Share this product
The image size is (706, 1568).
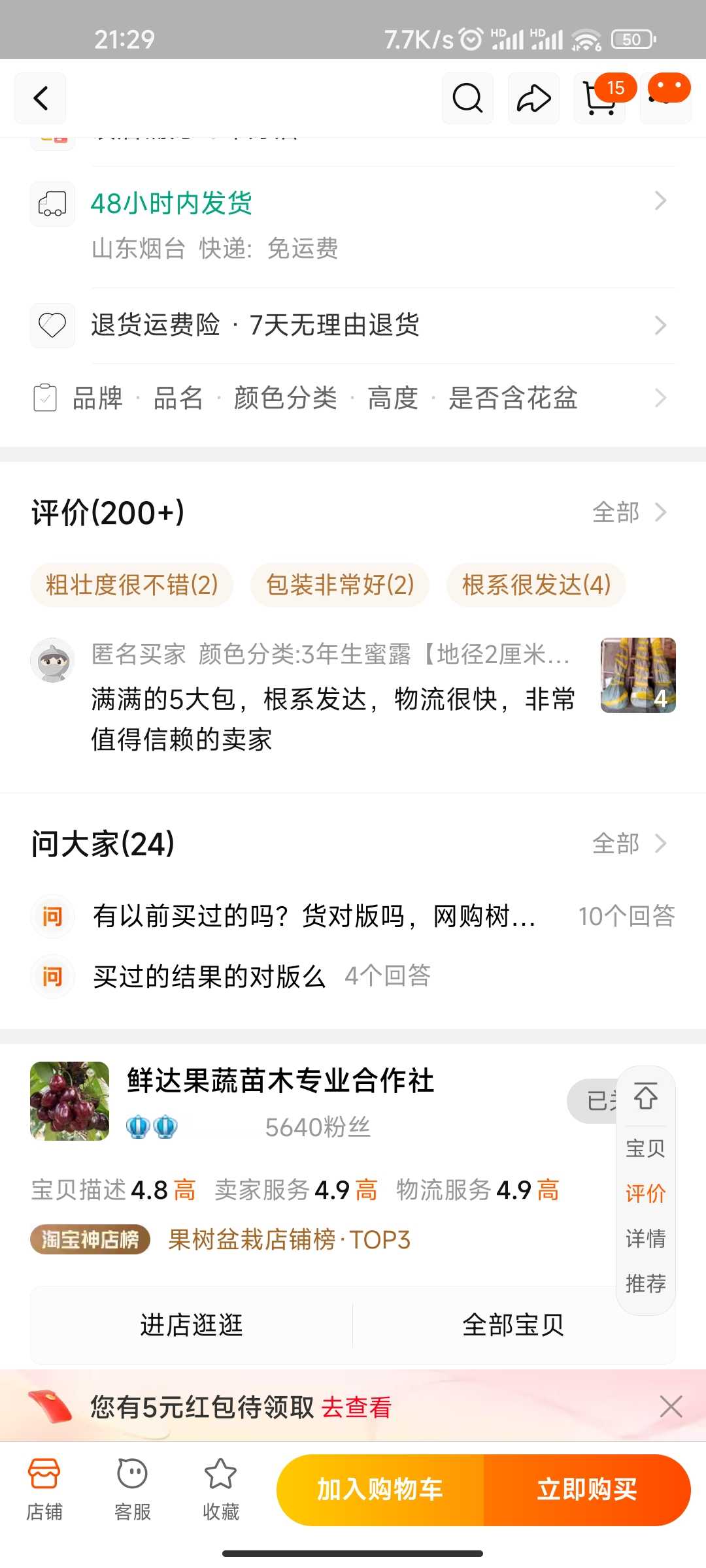[x=533, y=99]
